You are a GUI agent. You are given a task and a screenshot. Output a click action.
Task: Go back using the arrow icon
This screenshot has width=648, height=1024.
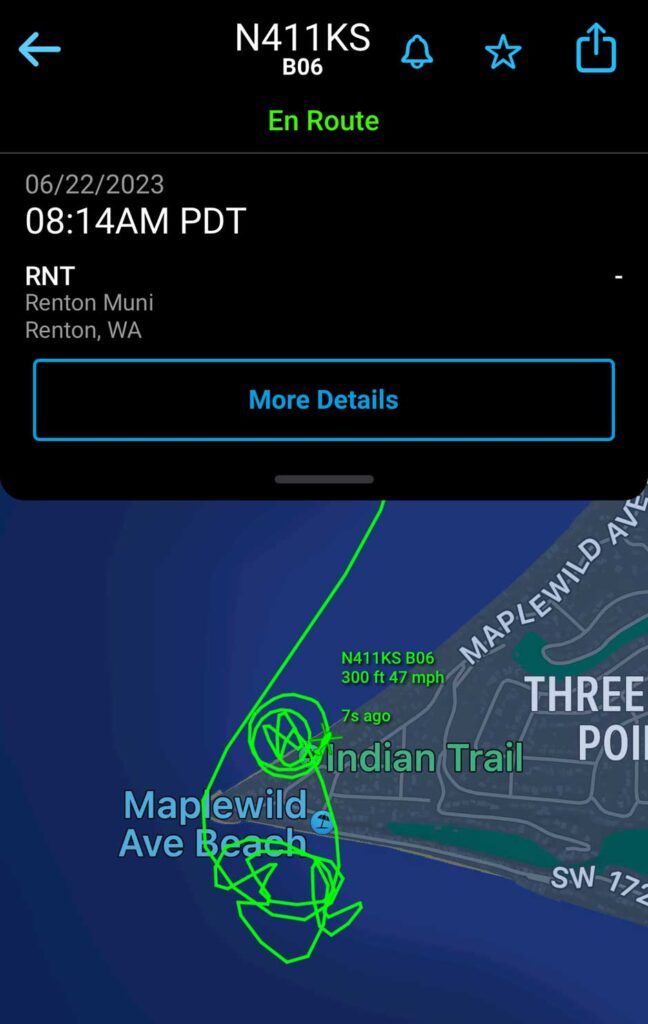[39, 49]
